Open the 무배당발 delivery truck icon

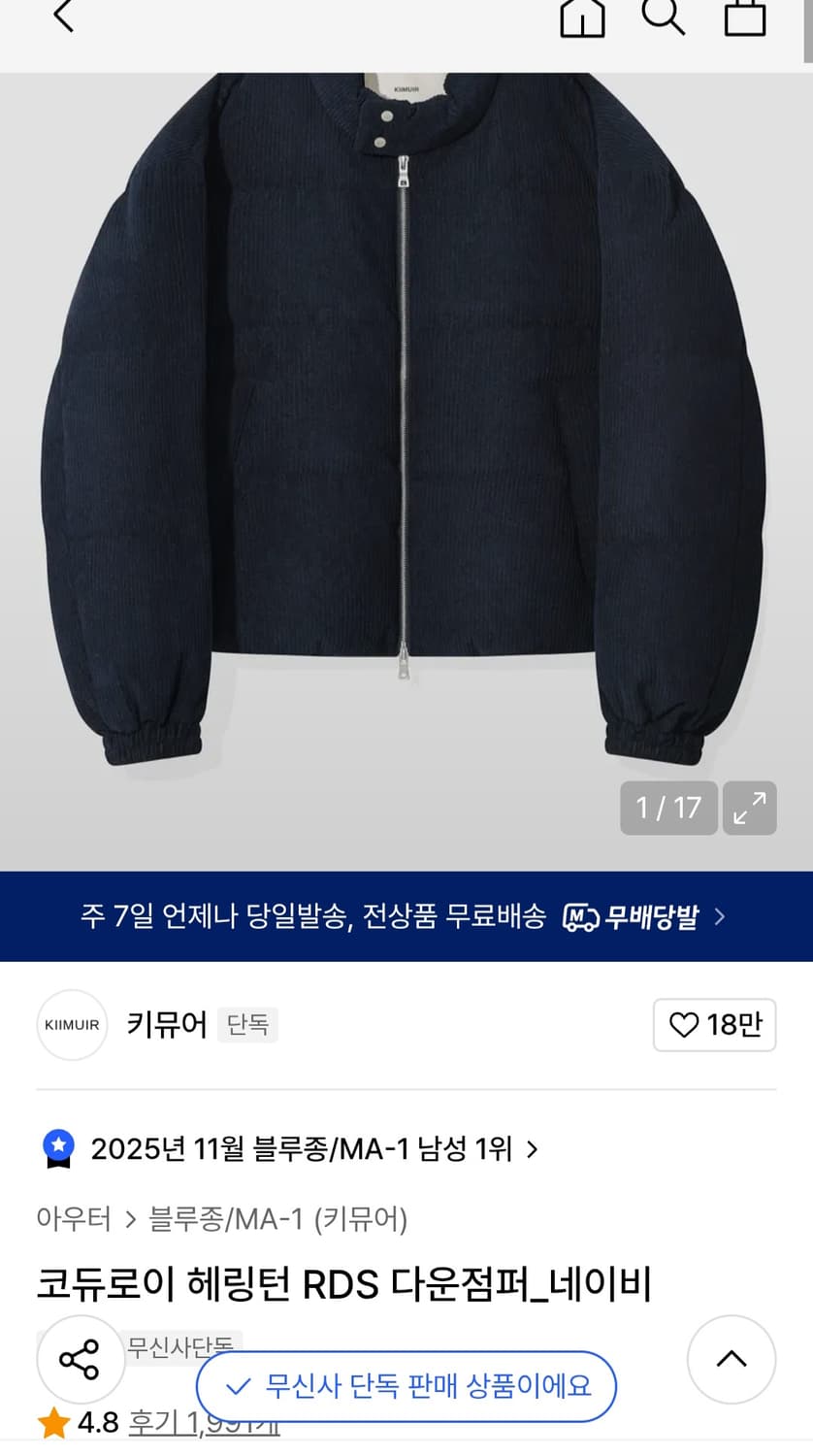[x=583, y=915]
